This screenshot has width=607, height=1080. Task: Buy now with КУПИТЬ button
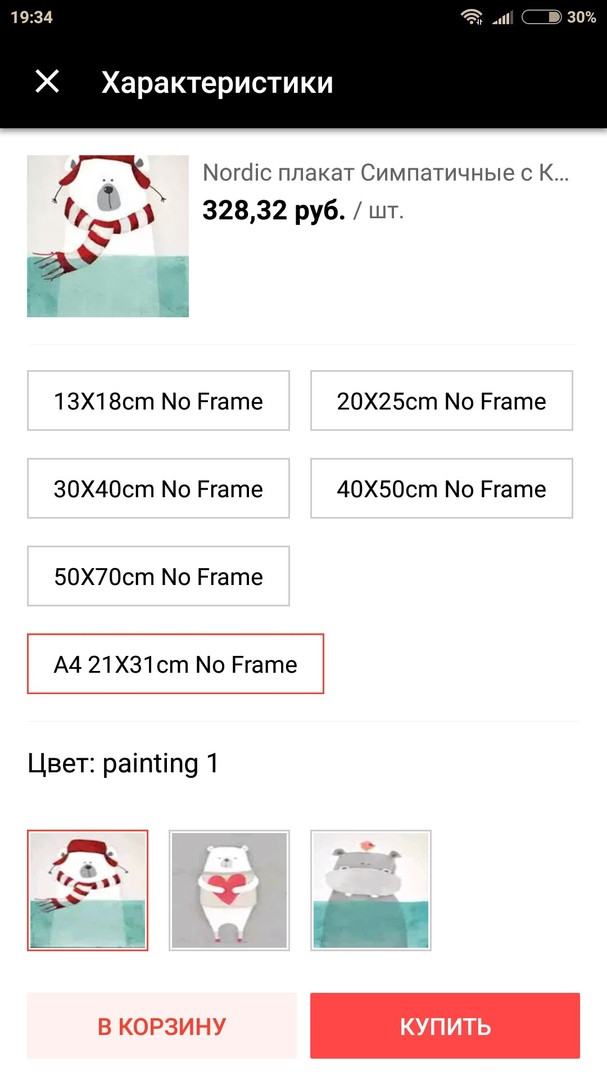[445, 1026]
